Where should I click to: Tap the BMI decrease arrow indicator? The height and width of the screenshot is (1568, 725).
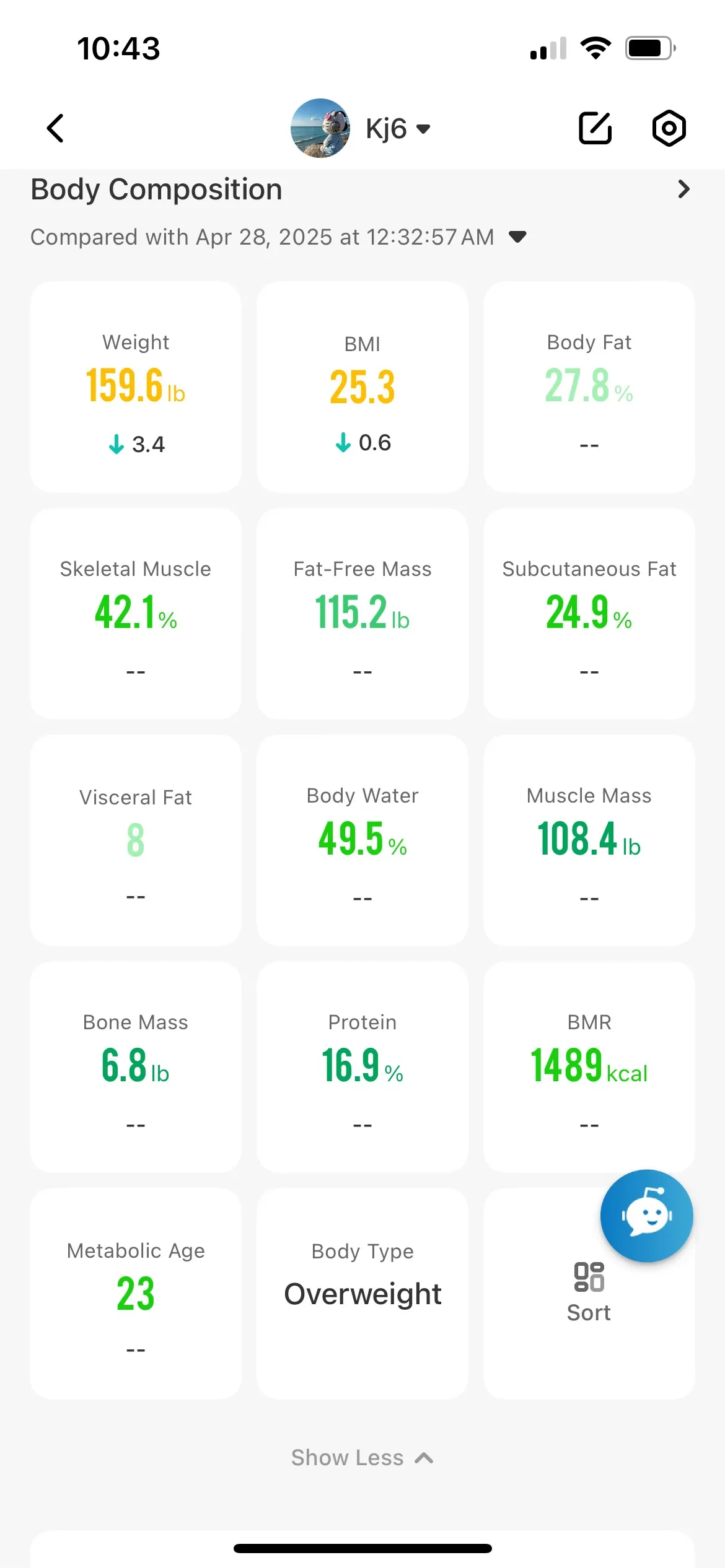point(342,443)
